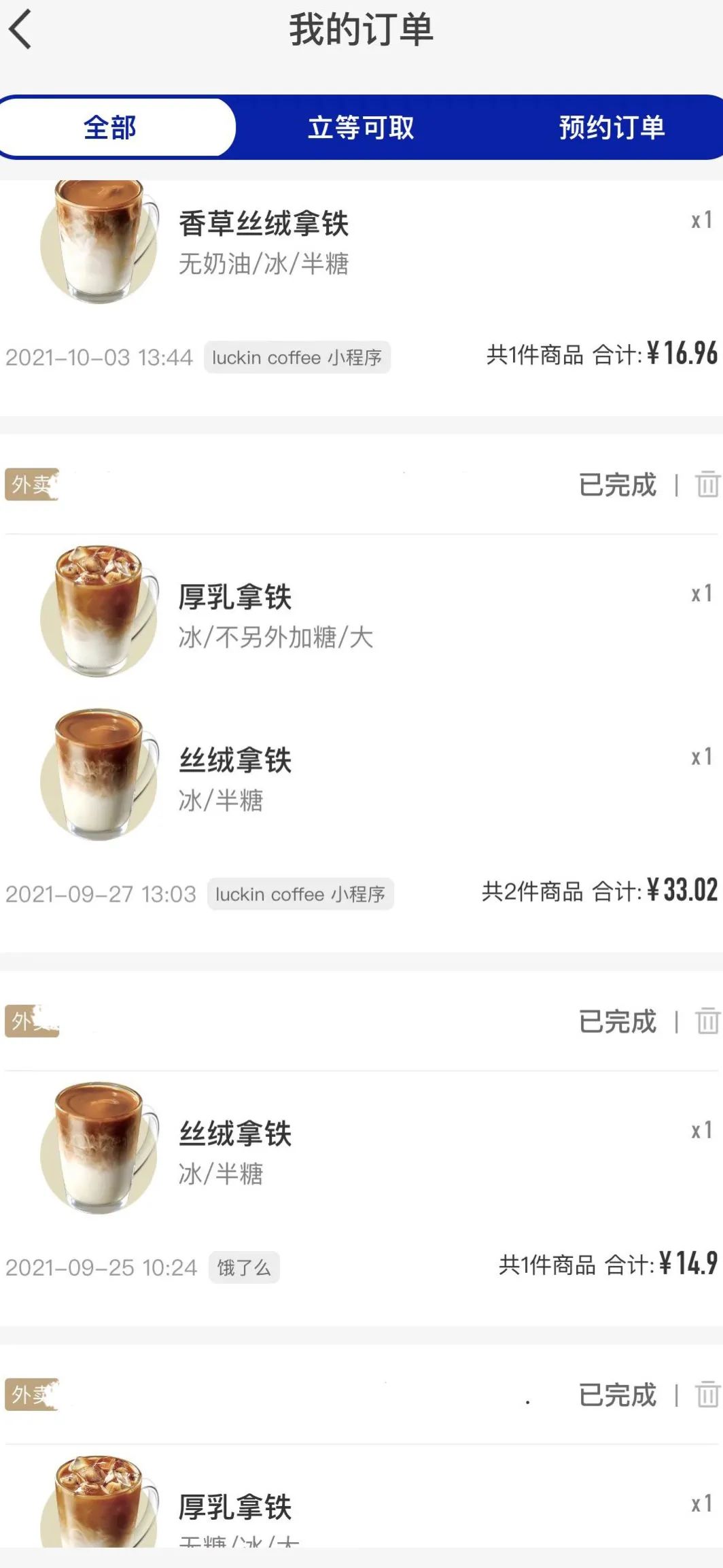Tap trash icon above the last 厚乳拿铁 order
The image size is (723, 1568).
click(x=707, y=1395)
